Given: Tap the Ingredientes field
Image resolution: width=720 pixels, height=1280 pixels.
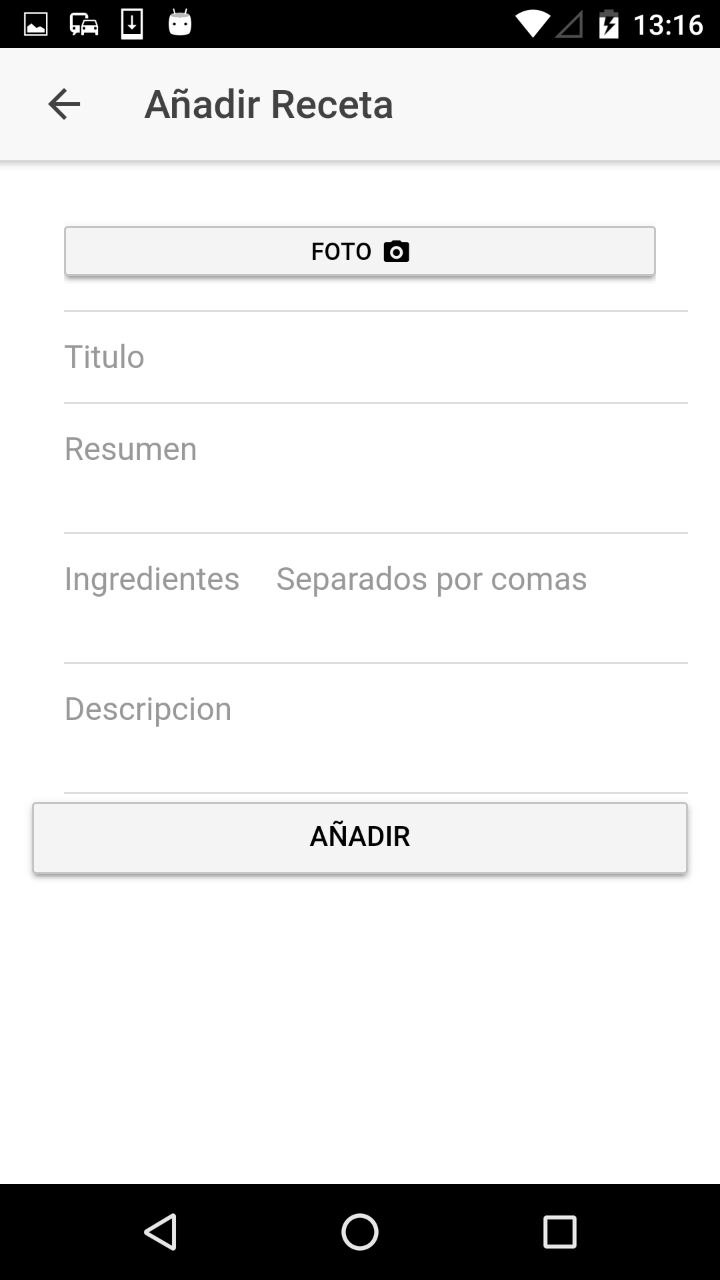Looking at the screenshot, I should (x=375, y=598).
